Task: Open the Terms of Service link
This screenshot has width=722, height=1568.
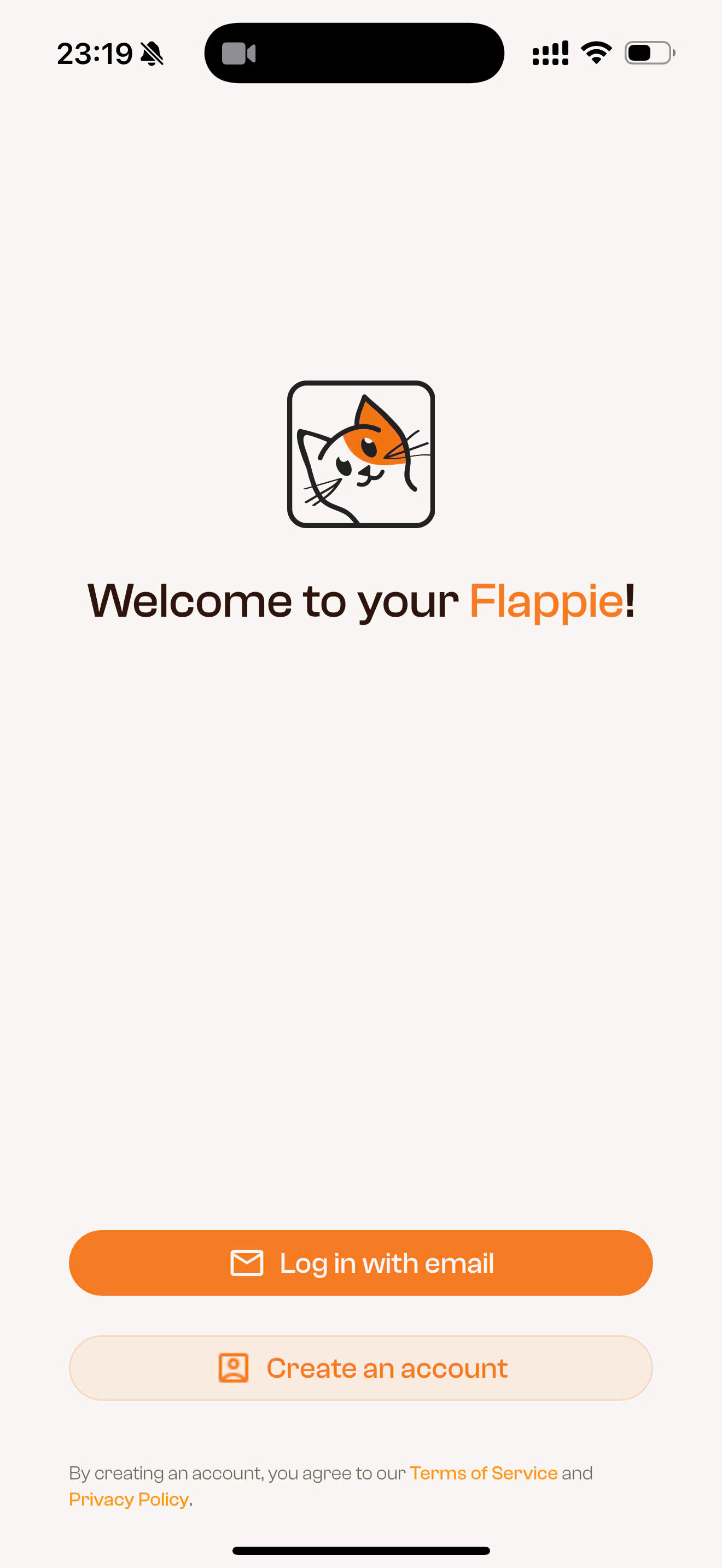Action: 484,1472
